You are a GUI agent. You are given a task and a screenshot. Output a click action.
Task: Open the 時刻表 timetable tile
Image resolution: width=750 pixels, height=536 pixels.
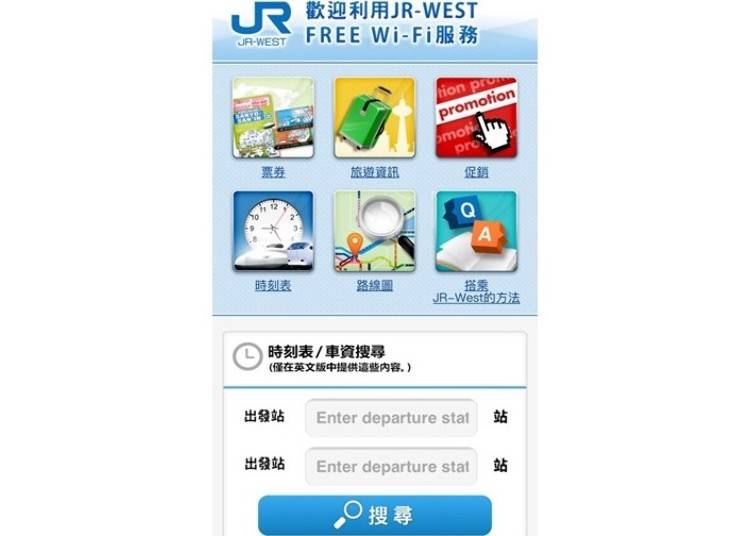[273, 231]
